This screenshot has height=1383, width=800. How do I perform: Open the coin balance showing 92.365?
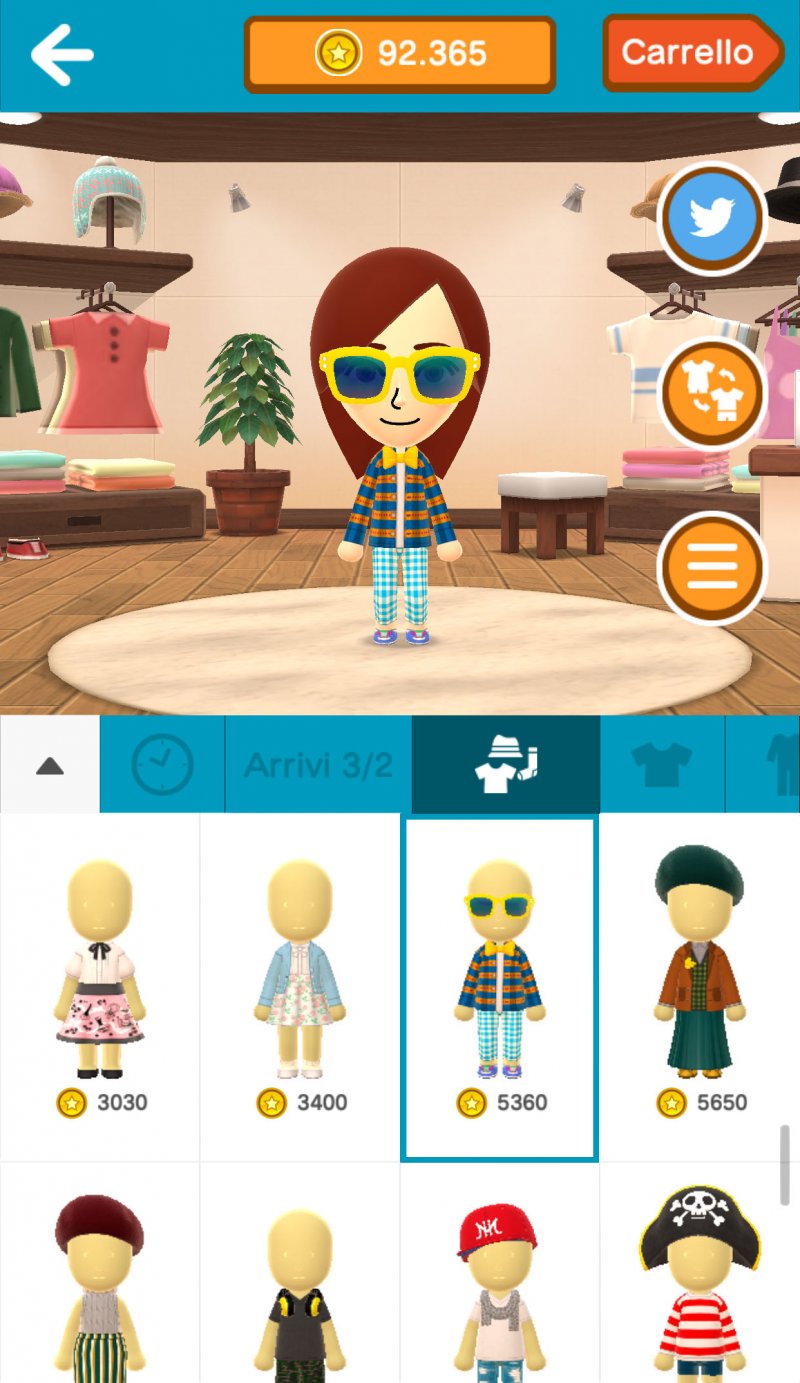[x=399, y=55]
